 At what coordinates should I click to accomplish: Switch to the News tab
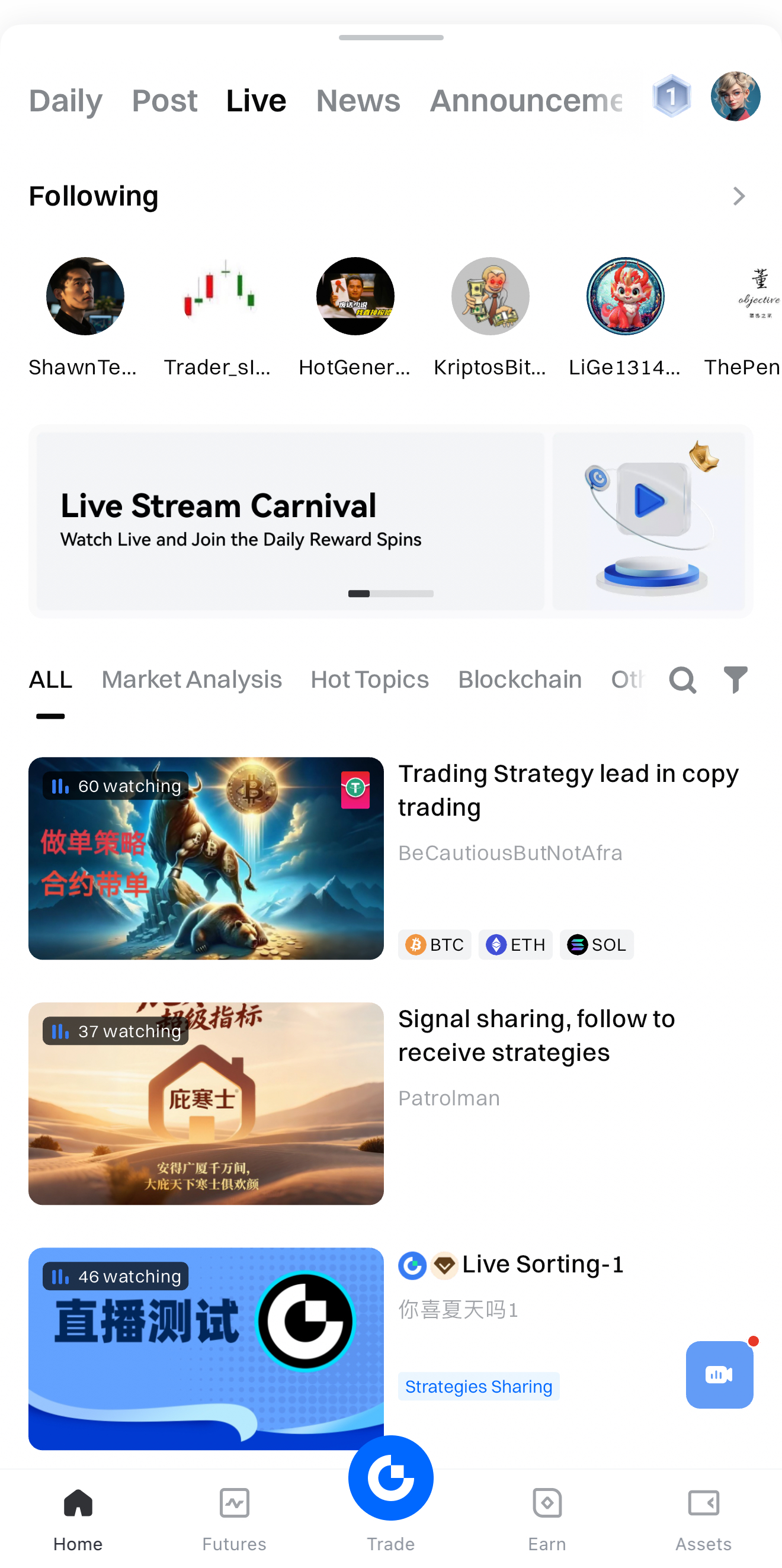coord(358,101)
